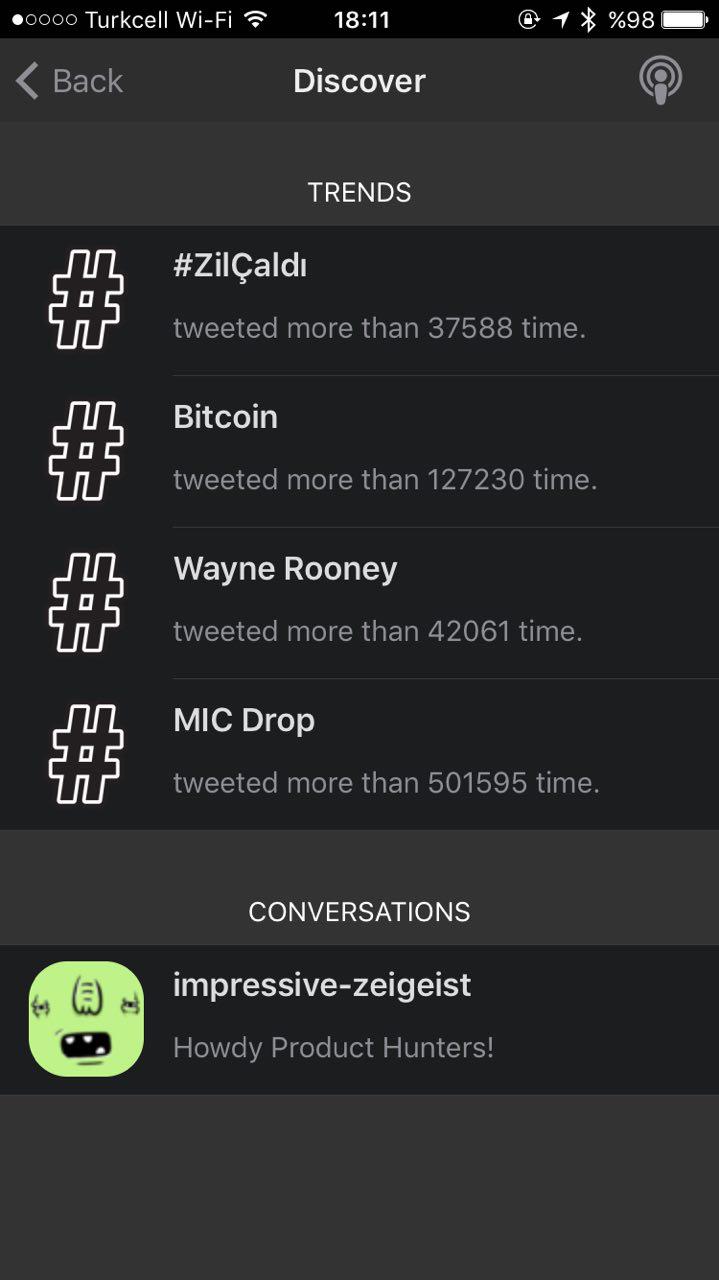Go back from the Discover screen

click(69, 81)
